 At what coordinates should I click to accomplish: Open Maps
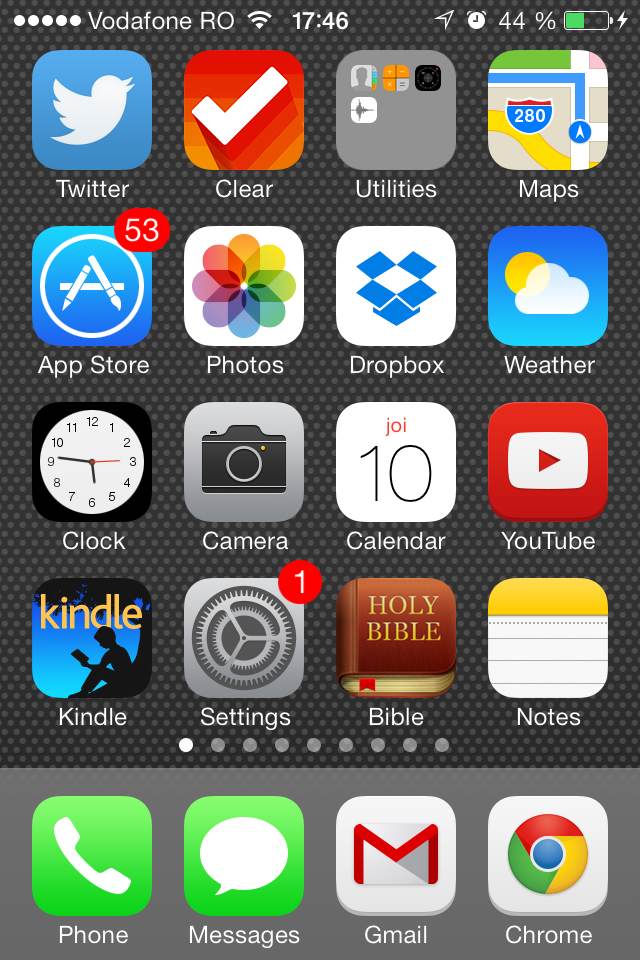click(x=548, y=110)
